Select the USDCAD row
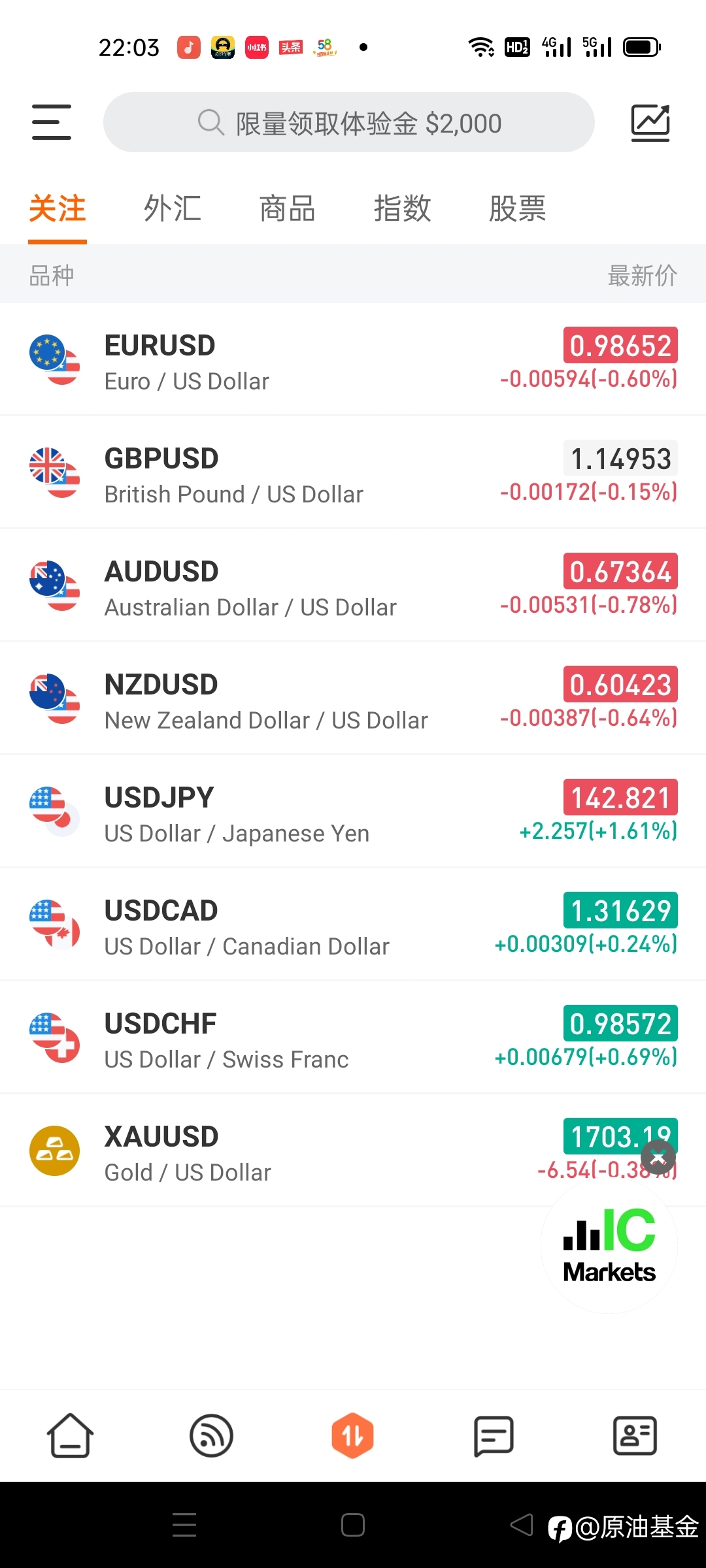706x1568 pixels. 353,925
